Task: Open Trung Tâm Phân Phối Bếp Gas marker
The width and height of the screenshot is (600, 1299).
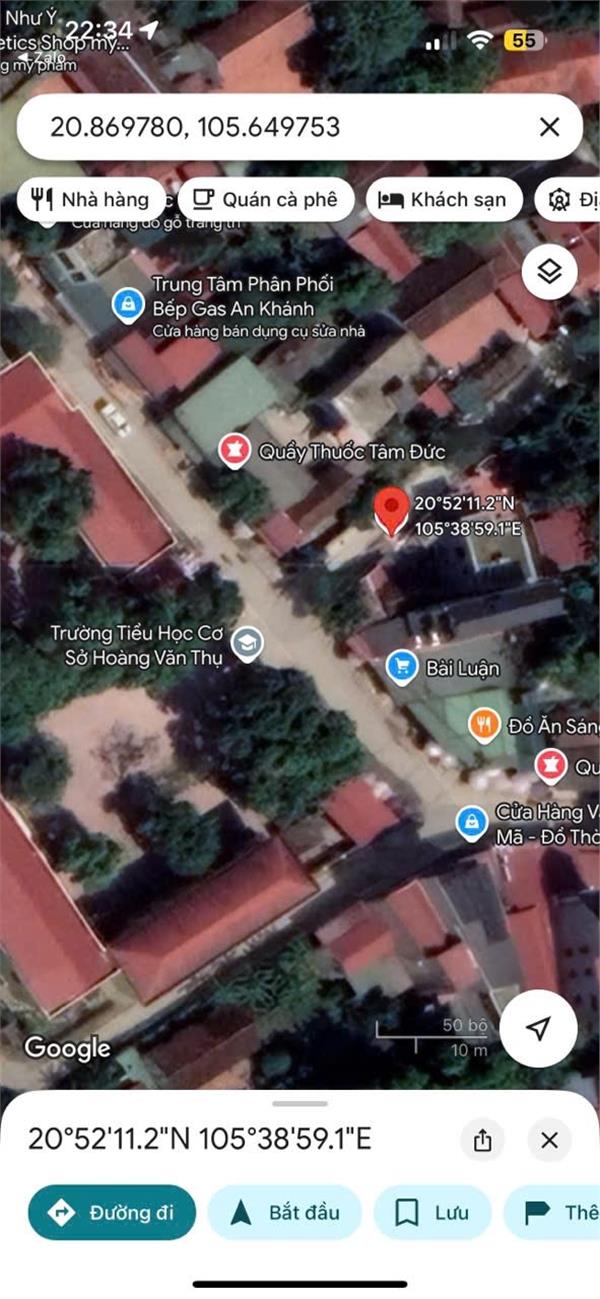Action: pyautogui.click(x=127, y=303)
